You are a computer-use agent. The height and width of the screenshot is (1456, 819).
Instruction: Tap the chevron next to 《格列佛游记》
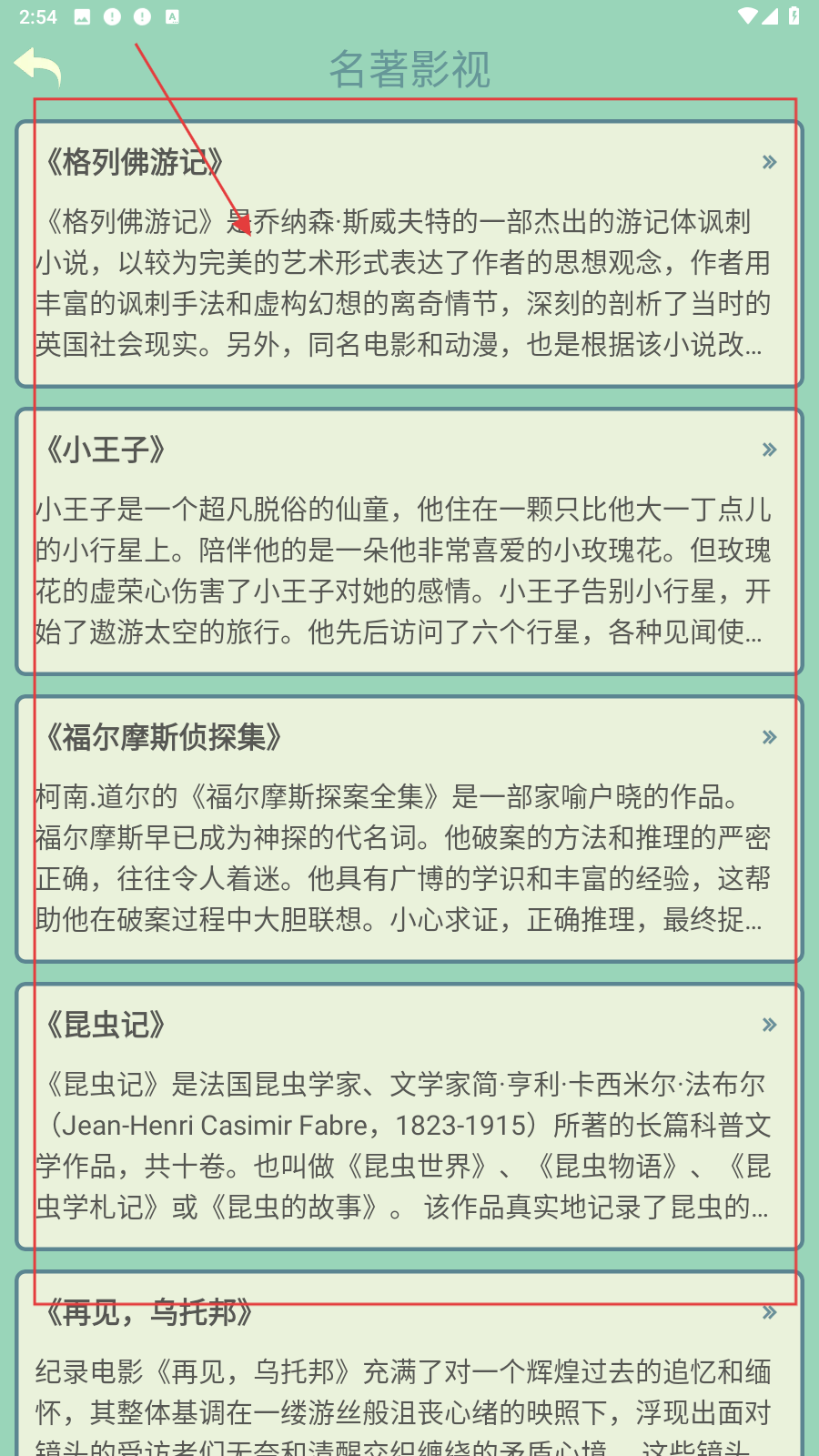[769, 163]
